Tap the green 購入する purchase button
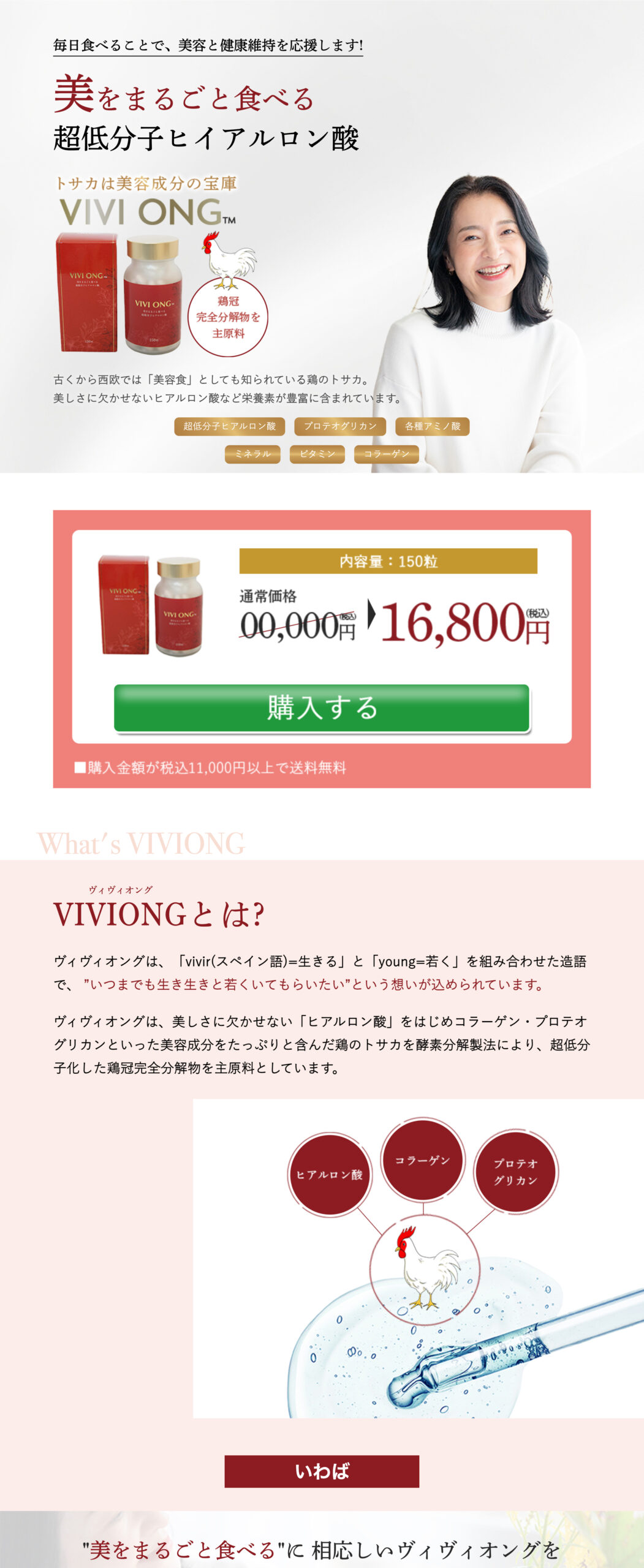This screenshot has width=644, height=1568. click(322, 707)
